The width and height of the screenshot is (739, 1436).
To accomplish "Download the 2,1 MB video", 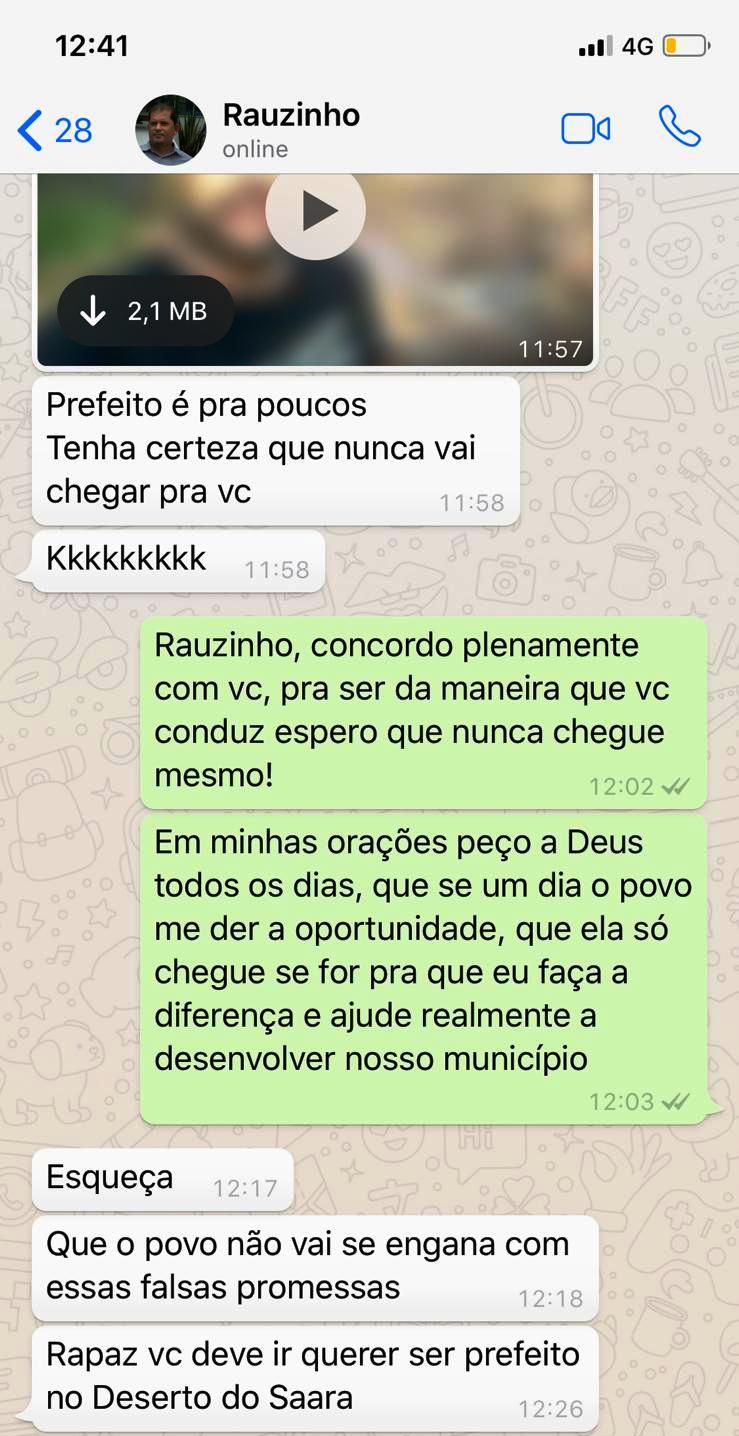I will pos(146,311).
